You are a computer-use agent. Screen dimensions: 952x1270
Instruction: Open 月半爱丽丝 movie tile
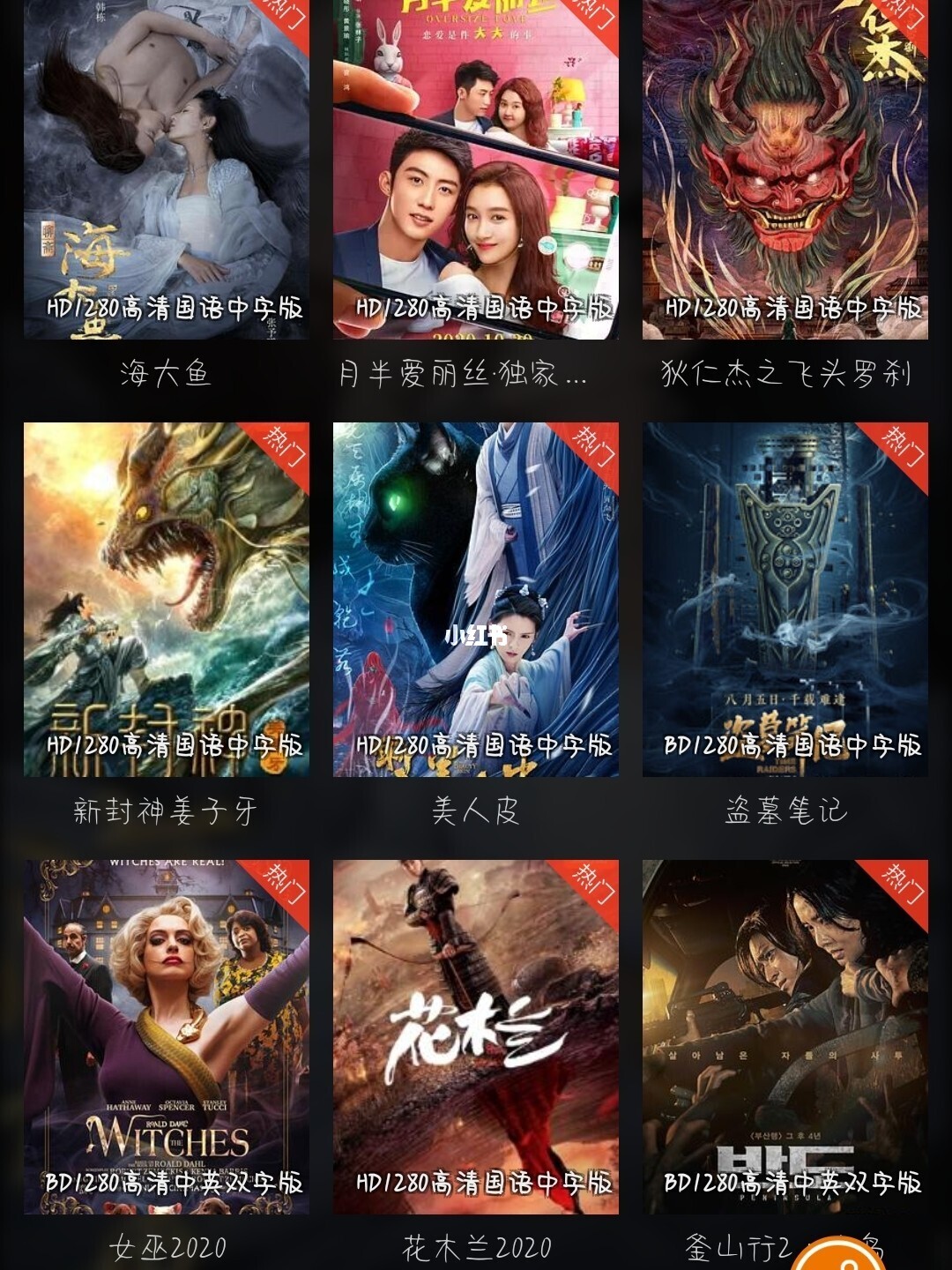[475, 168]
